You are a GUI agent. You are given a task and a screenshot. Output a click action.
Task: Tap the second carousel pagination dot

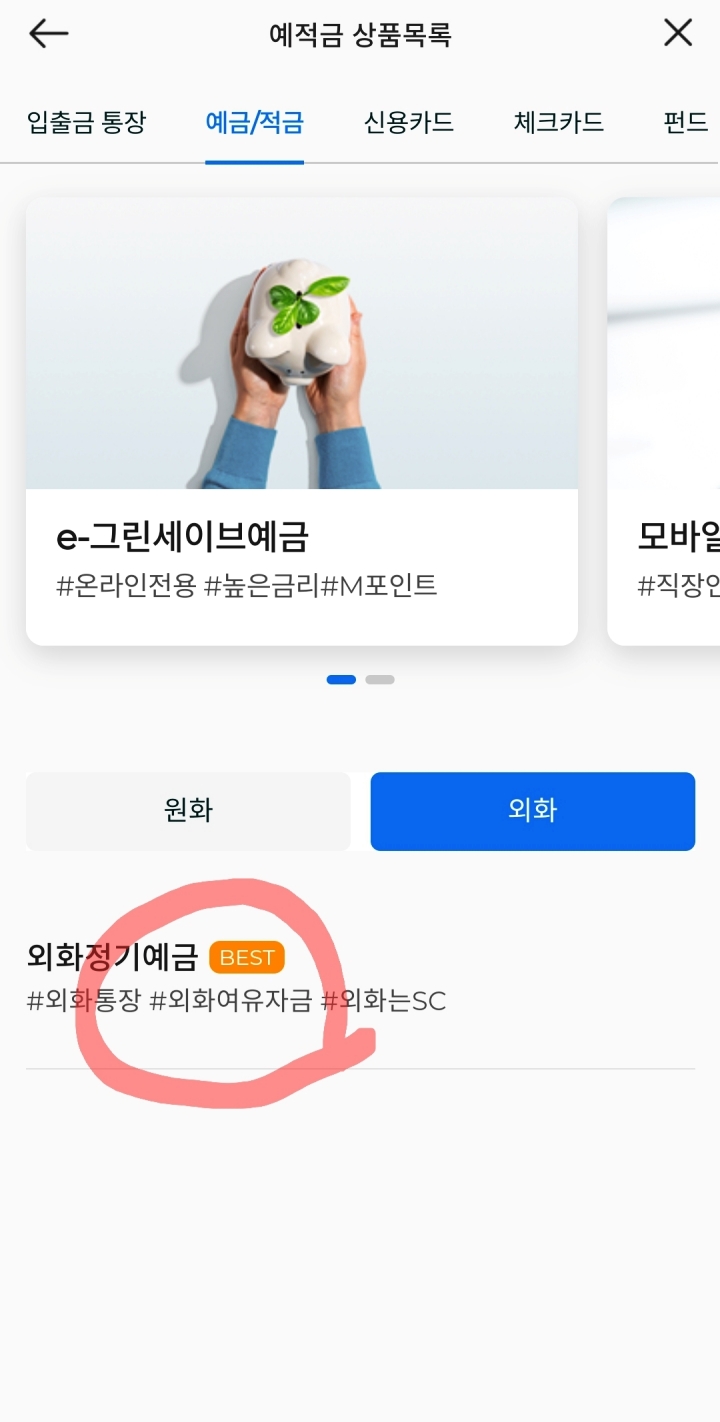pos(378,679)
